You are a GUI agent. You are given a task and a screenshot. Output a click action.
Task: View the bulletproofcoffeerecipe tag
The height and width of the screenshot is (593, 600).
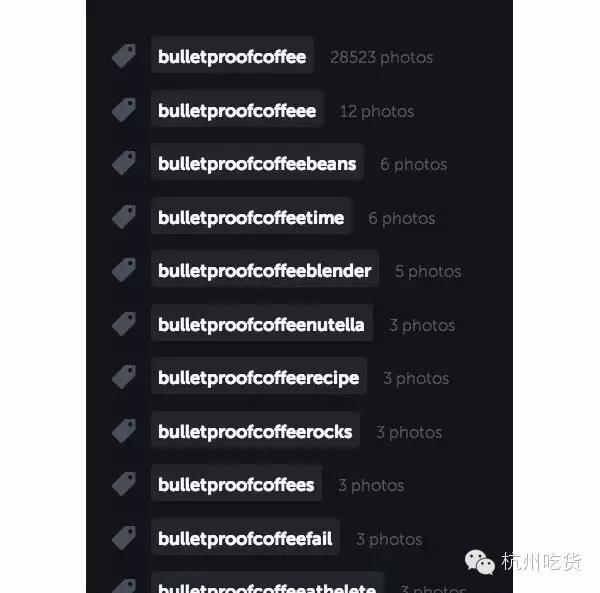pyautogui.click(x=258, y=378)
